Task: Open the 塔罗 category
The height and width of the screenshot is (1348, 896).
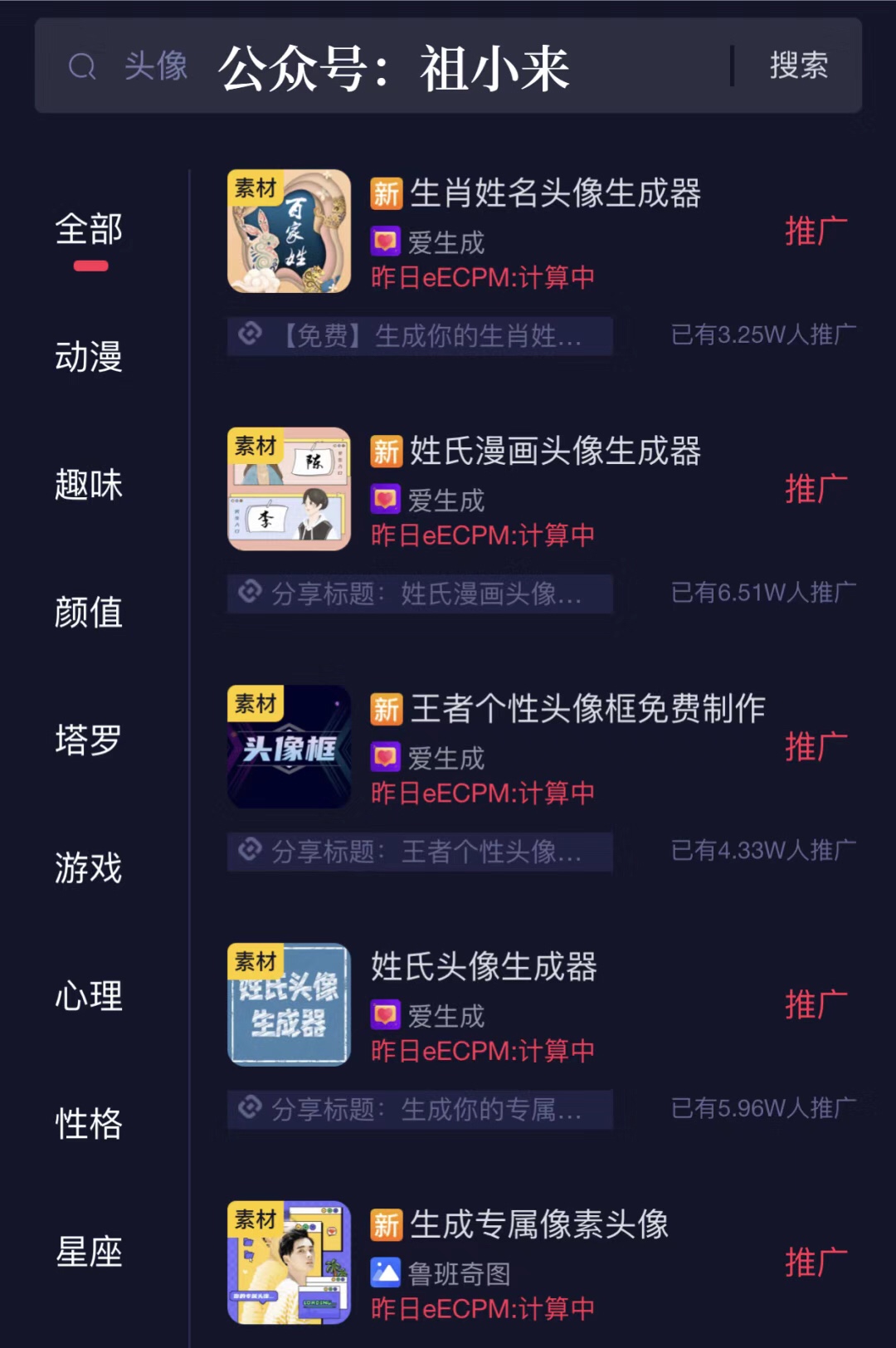Action: click(x=89, y=740)
